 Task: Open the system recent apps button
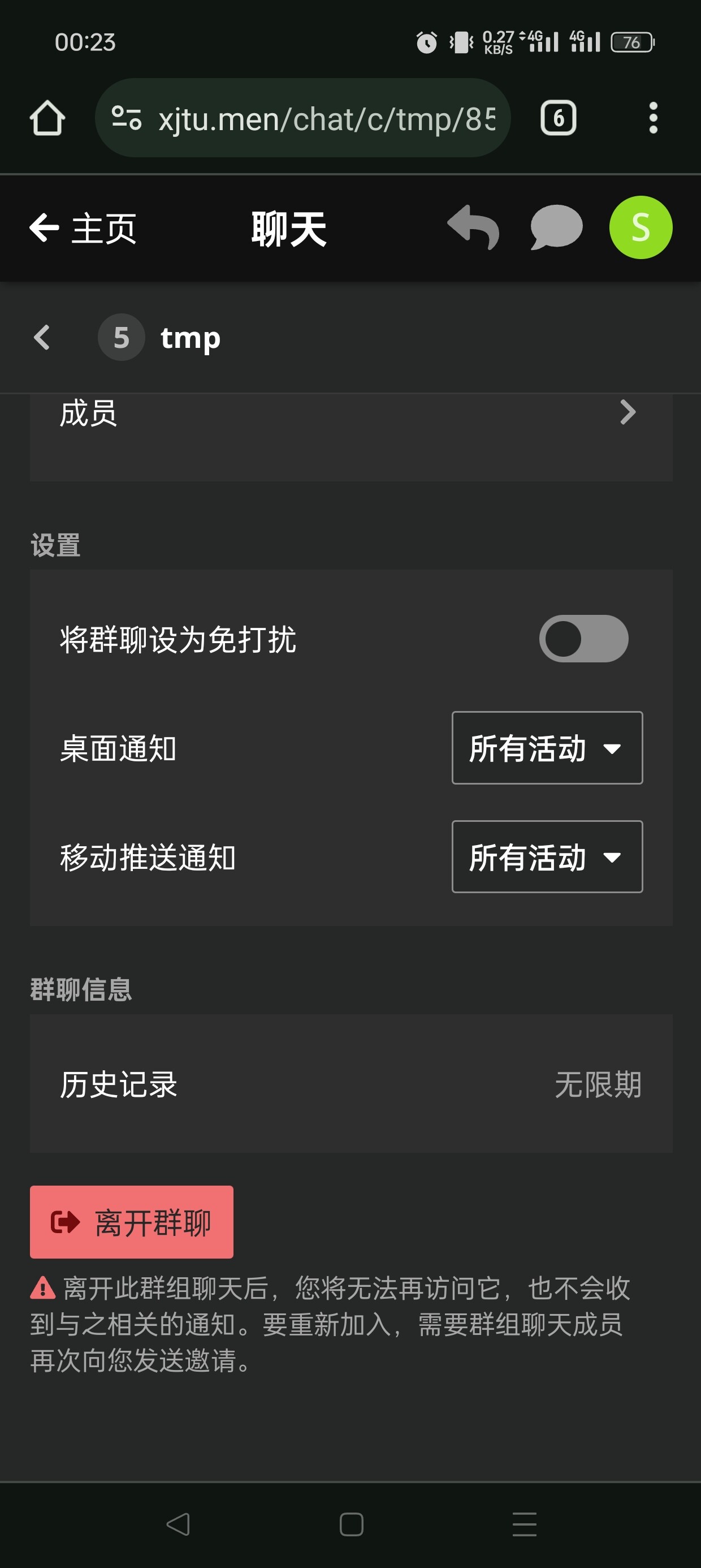pyautogui.click(x=525, y=1524)
